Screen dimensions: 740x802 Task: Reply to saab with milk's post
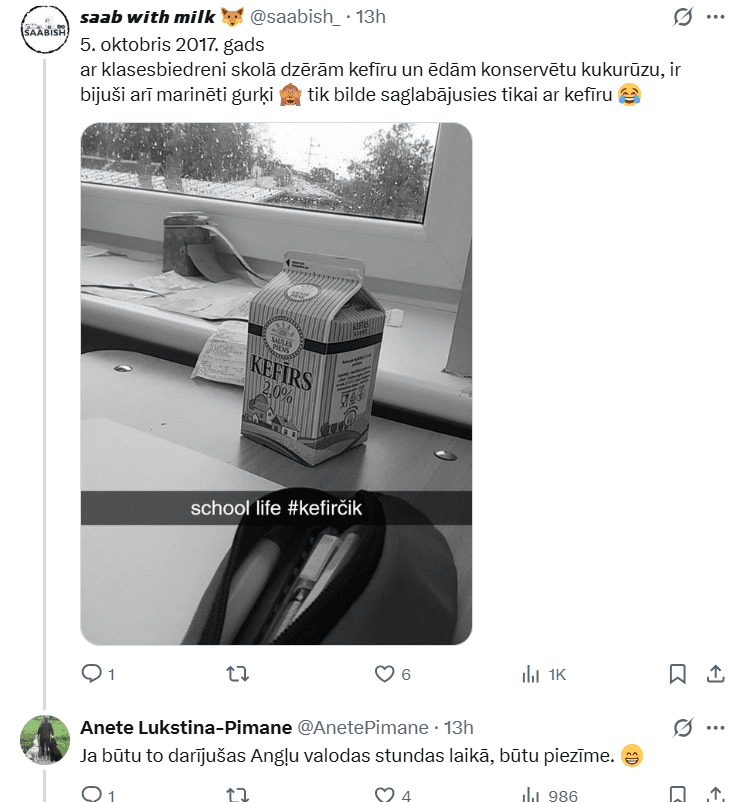[92, 674]
